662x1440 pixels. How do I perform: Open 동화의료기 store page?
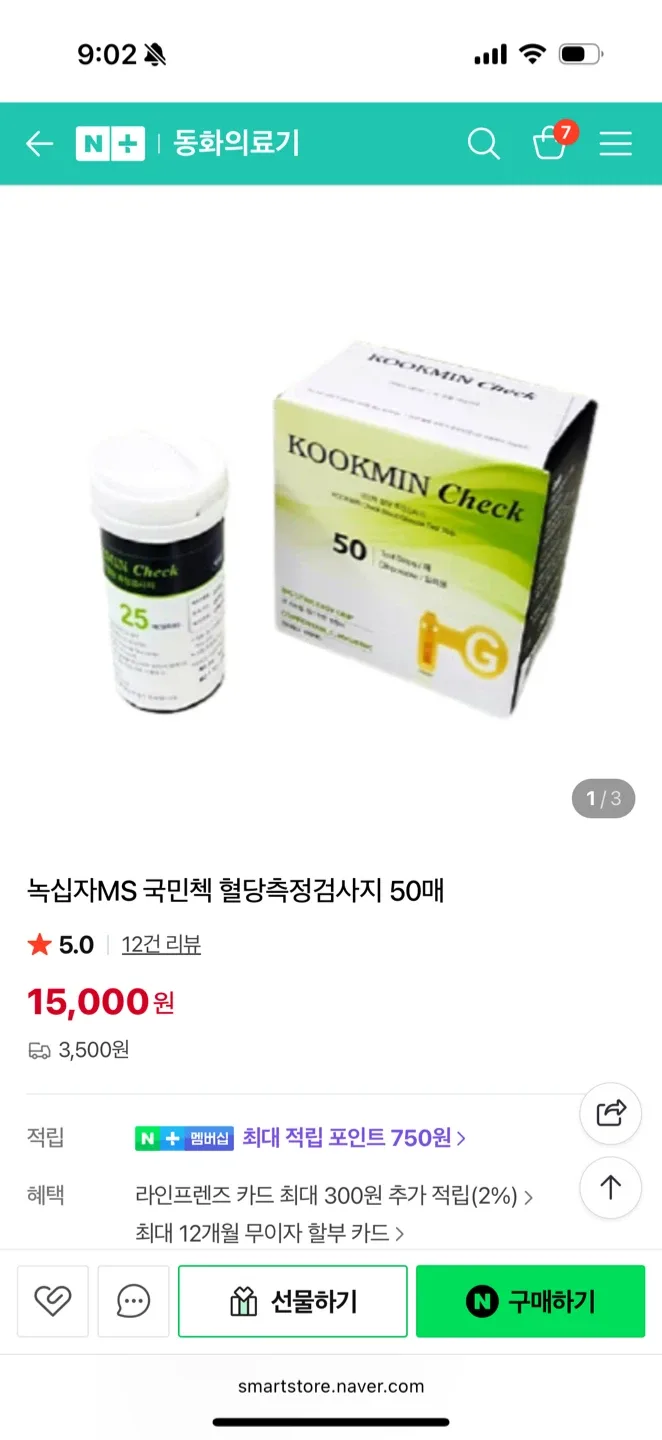[x=236, y=144]
